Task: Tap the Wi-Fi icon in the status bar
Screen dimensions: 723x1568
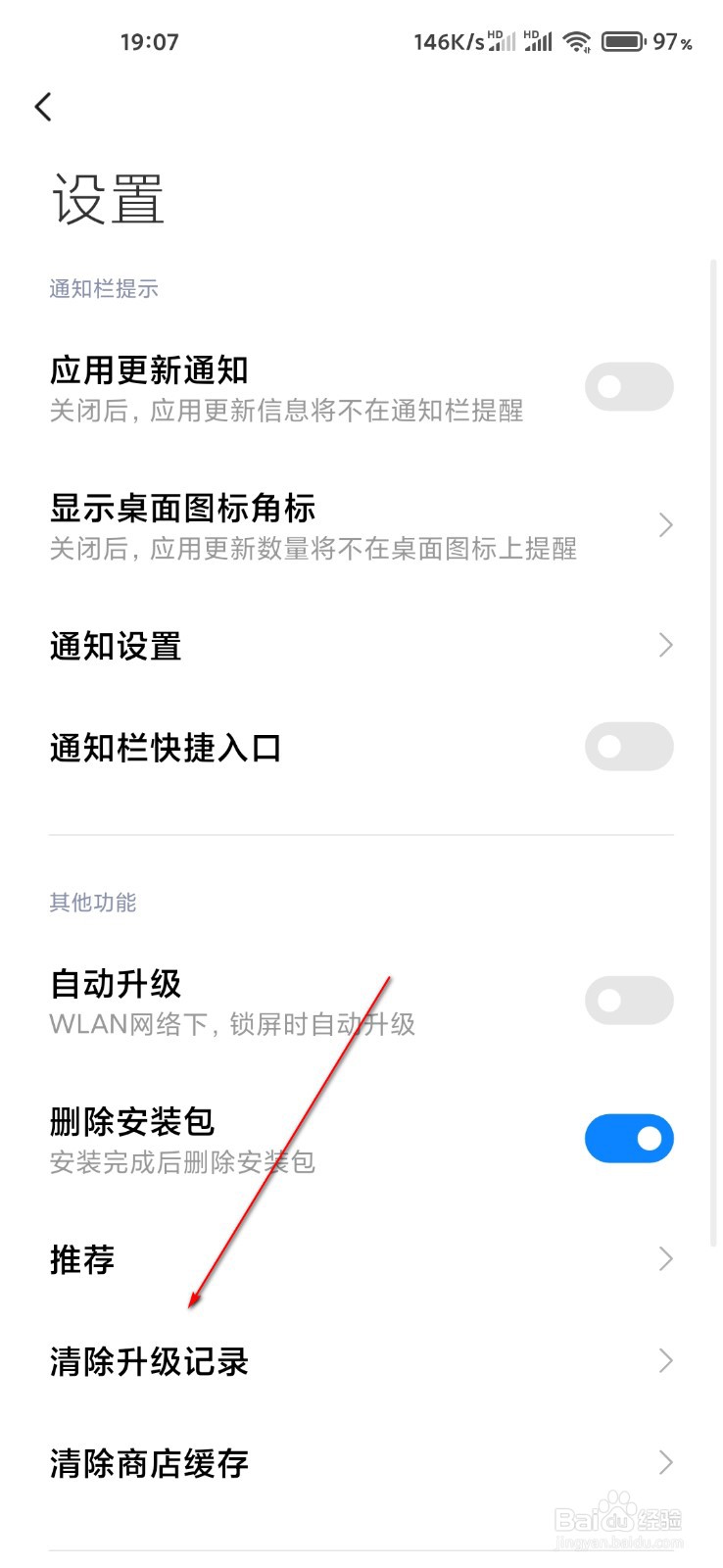Action: pos(577,41)
